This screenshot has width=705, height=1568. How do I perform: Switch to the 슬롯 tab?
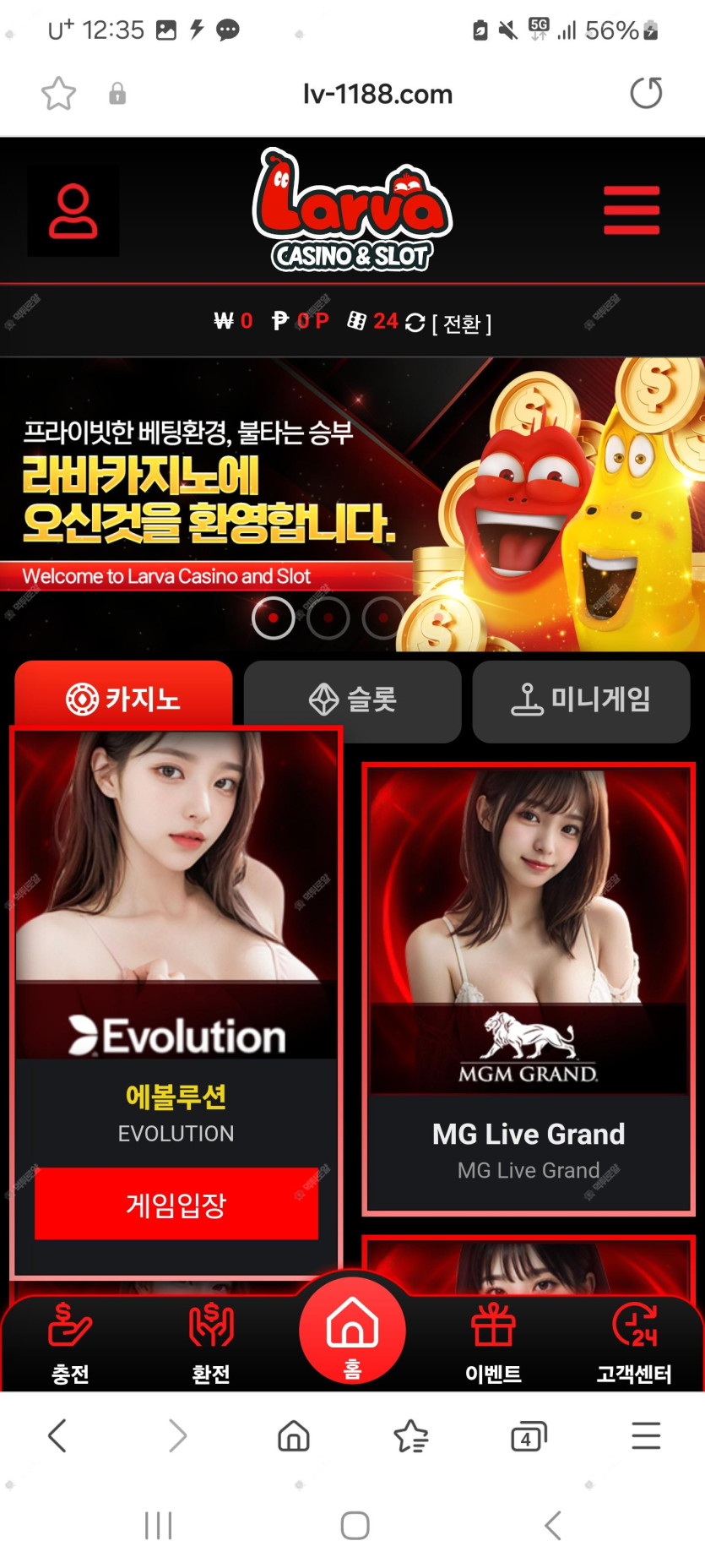[x=352, y=700]
